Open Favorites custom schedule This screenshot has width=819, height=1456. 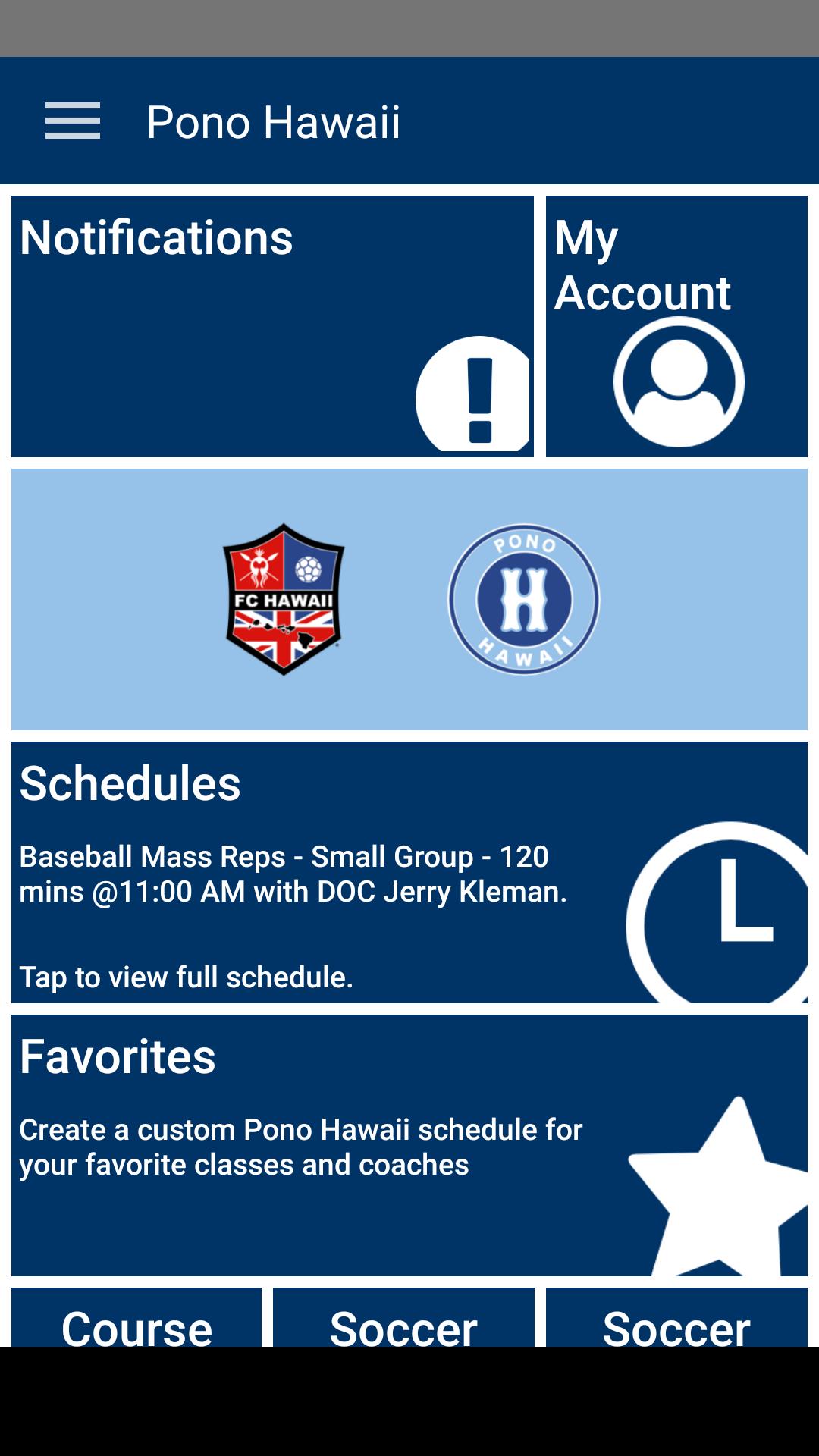pyautogui.click(x=409, y=1145)
